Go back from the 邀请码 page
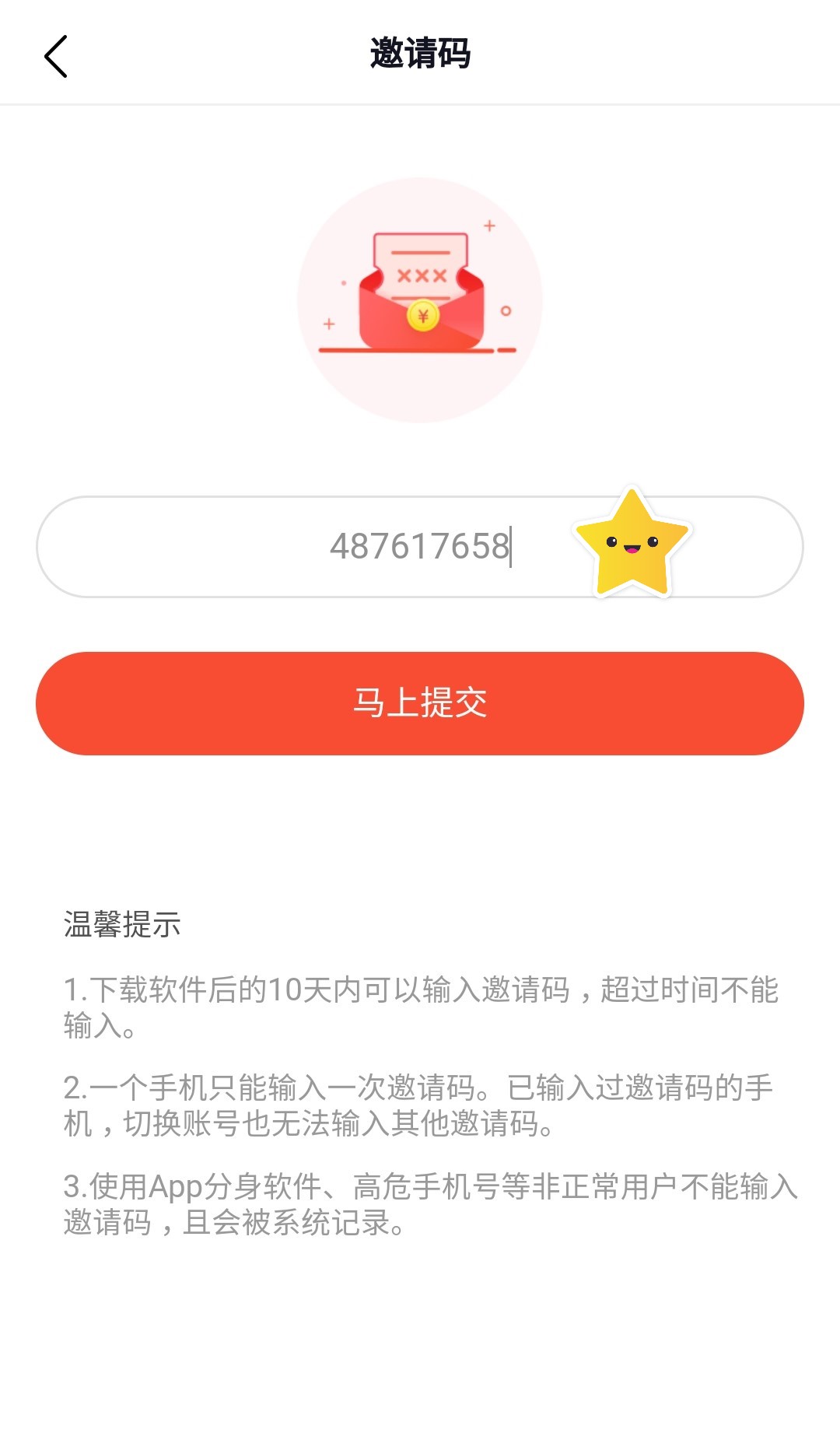This screenshot has width=840, height=1443. click(56, 56)
